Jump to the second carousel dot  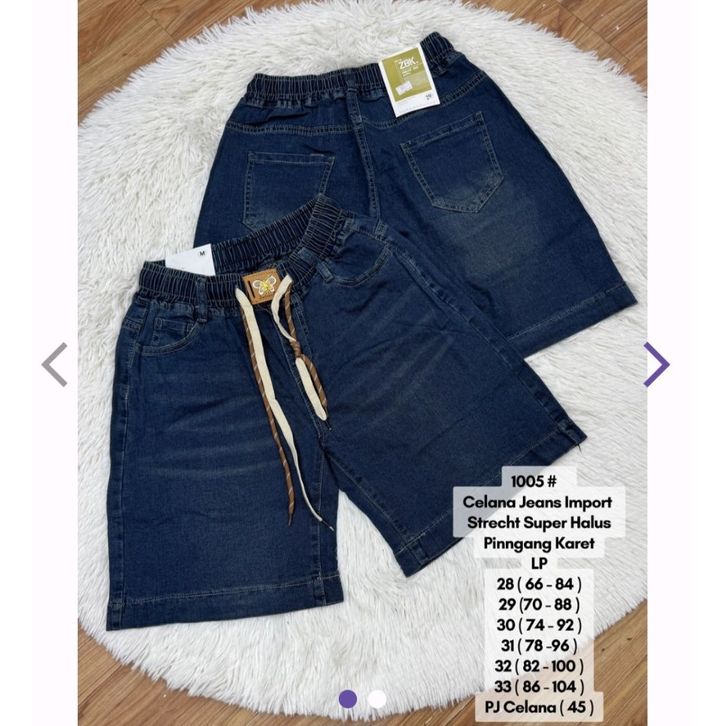pos(377,699)
